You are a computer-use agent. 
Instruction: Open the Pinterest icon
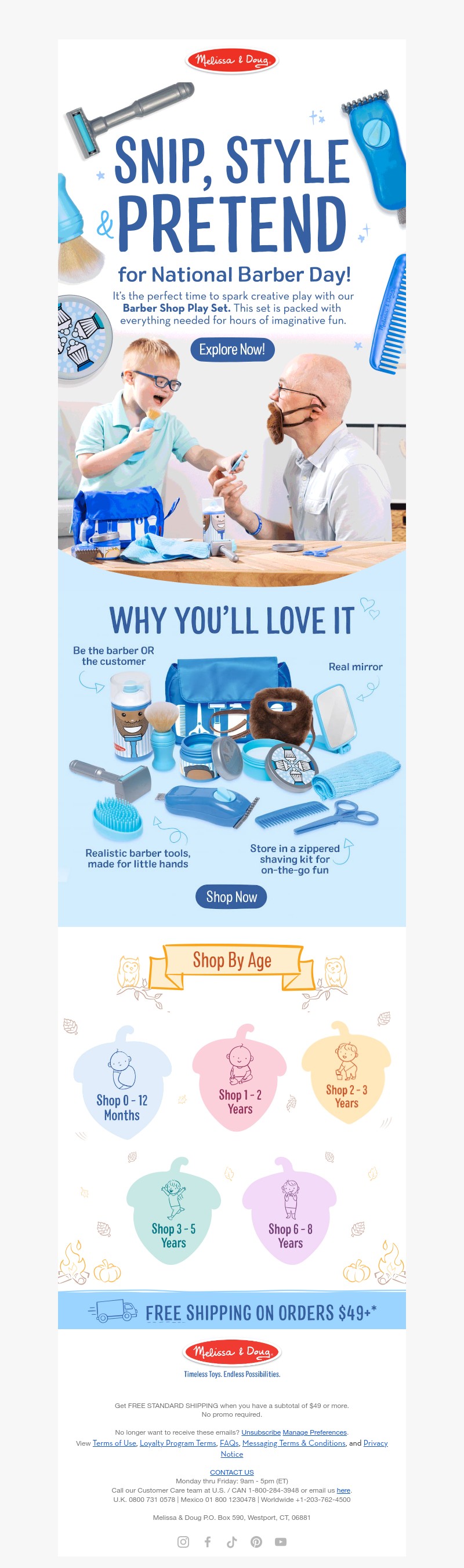pyautogui.click(x=256, y=1542)
